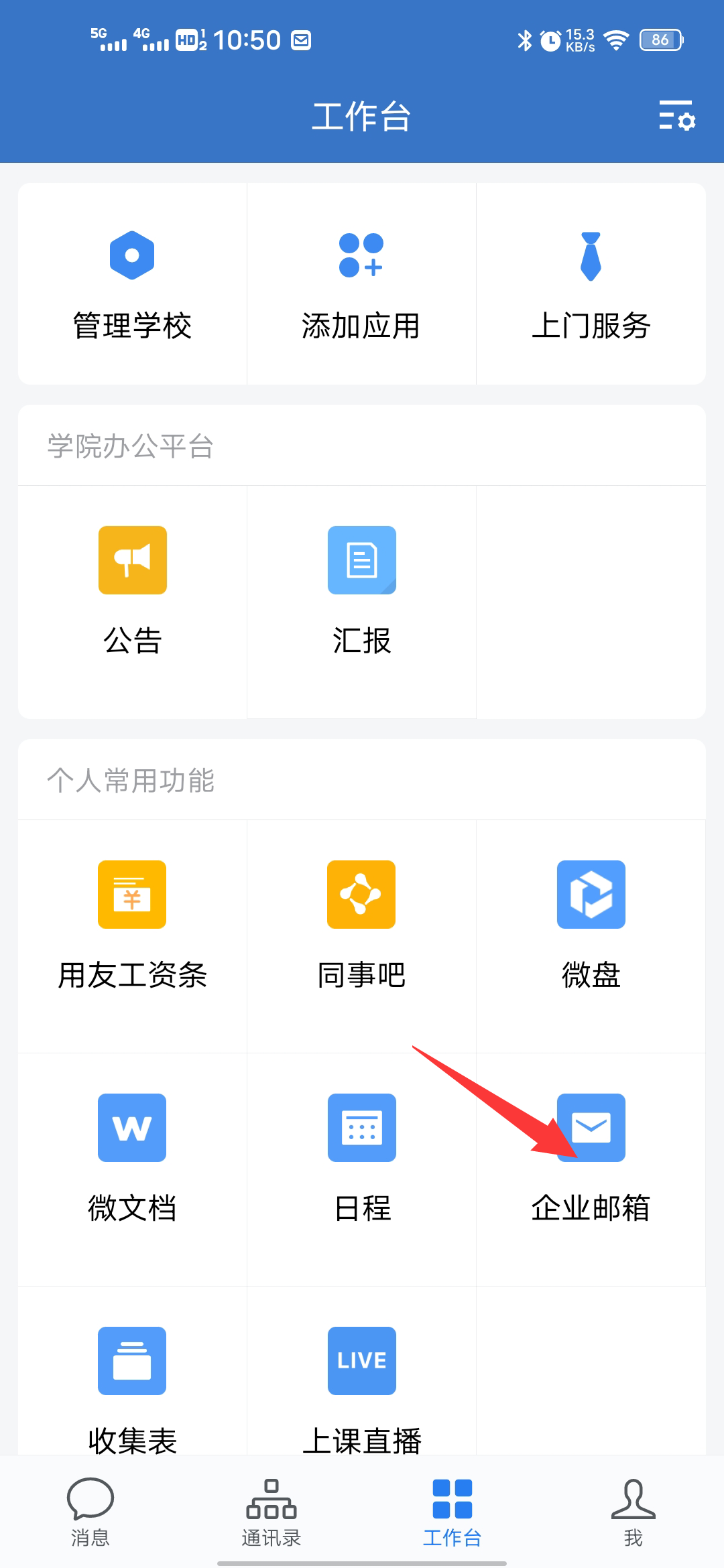Open 收集表

(132, 1387)
